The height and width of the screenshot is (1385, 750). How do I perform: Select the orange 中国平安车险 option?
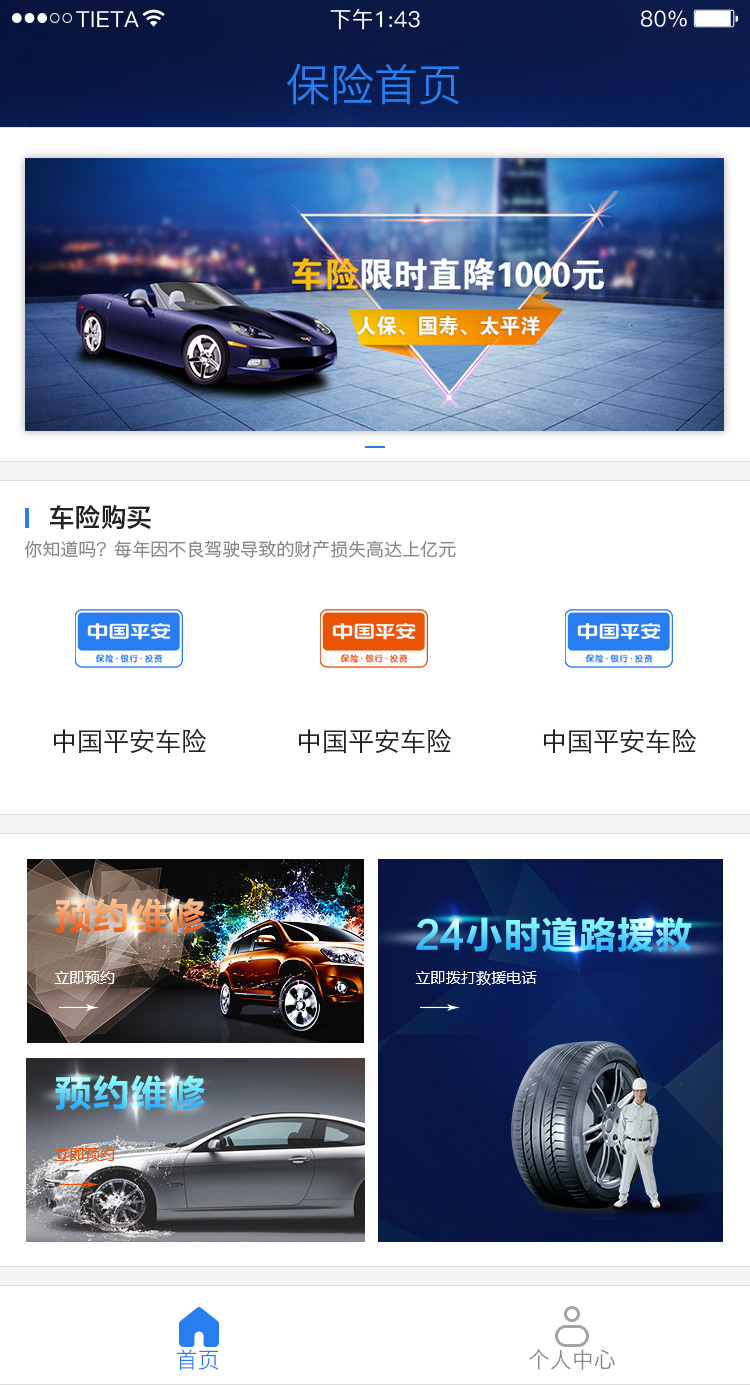click(x=374, y=681)
